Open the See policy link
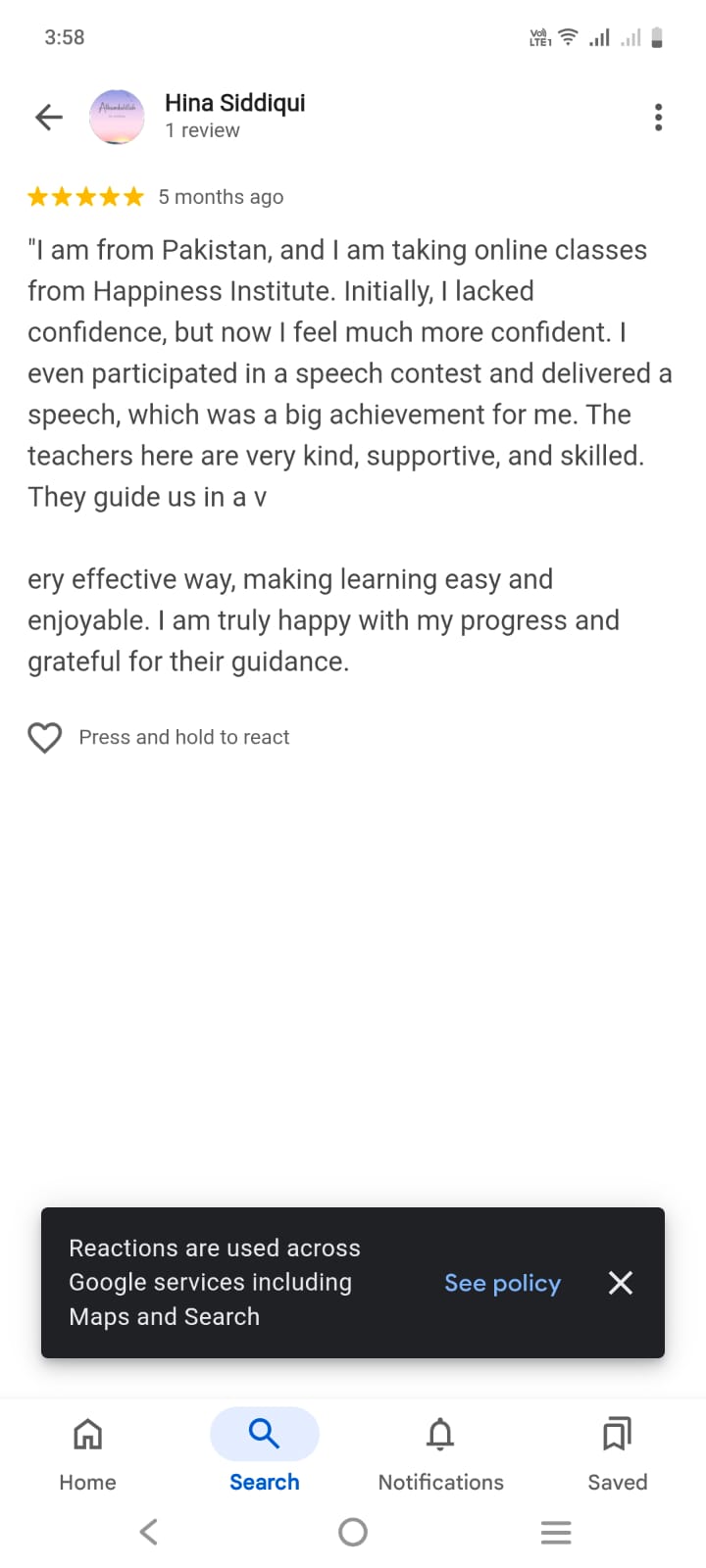 point(502,1283)
